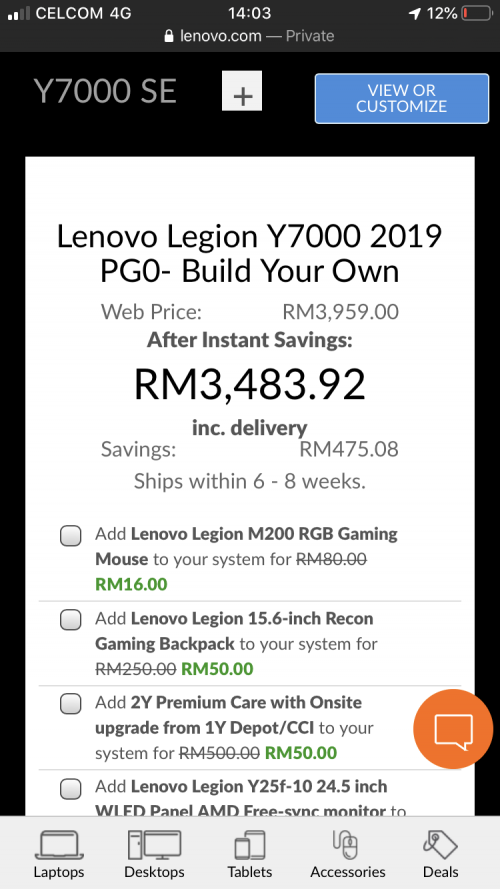Select the Recon Gaming Backpack add-on checkbox

[x=71, y=620]
